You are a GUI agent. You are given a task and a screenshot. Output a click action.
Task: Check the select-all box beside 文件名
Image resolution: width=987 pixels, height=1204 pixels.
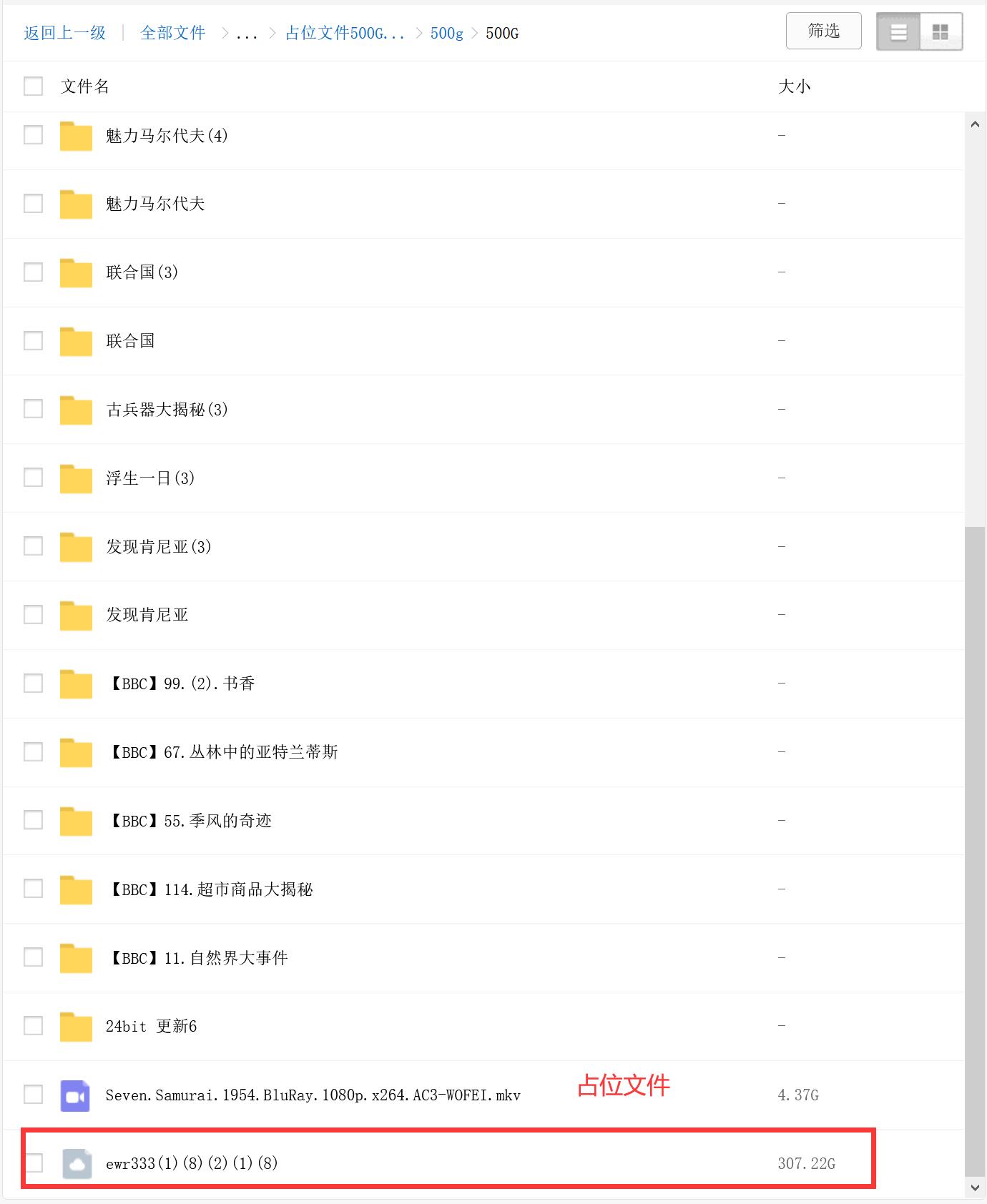click(x=33, y=87)
